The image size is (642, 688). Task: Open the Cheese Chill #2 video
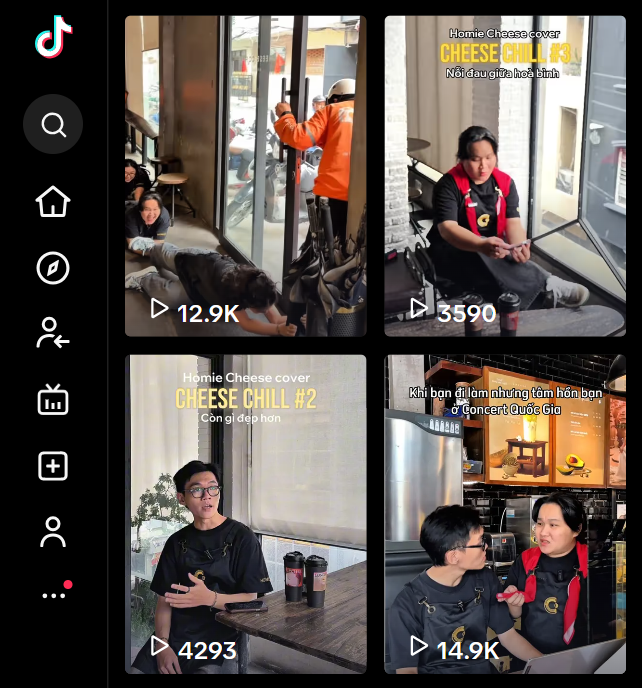245,514
